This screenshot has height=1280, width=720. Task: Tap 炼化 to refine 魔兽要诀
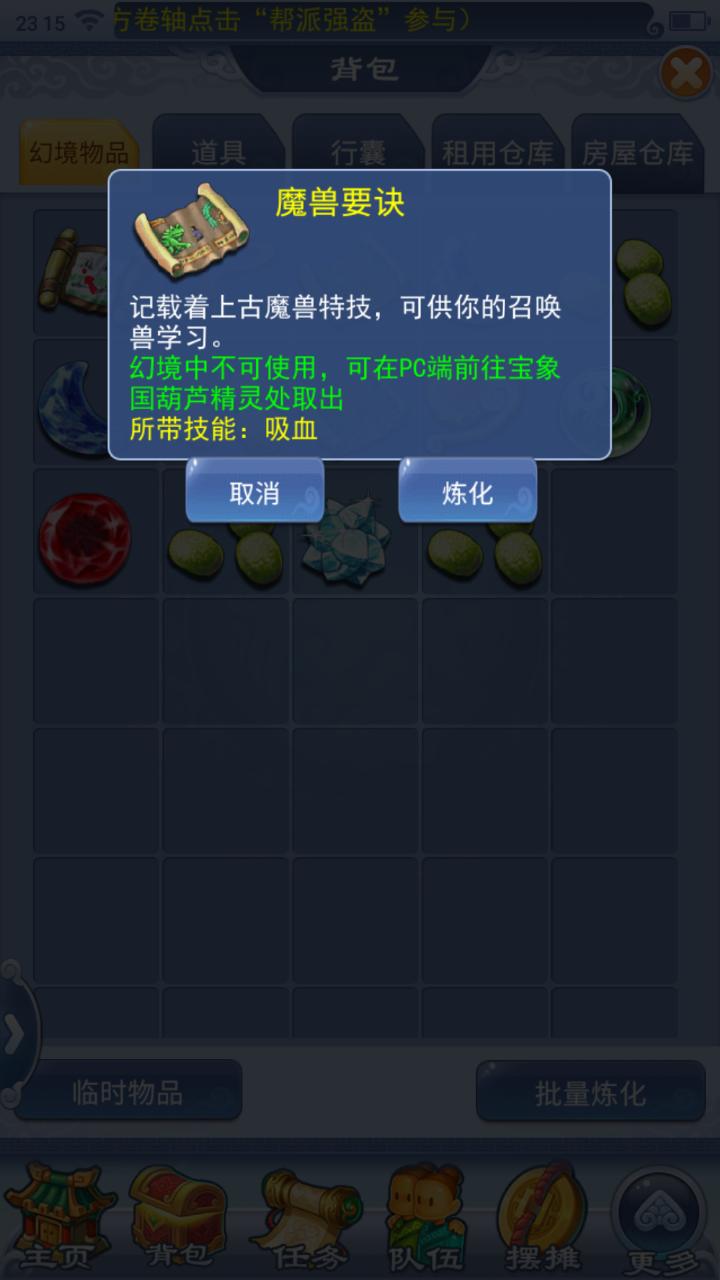(x=467, y=492)
